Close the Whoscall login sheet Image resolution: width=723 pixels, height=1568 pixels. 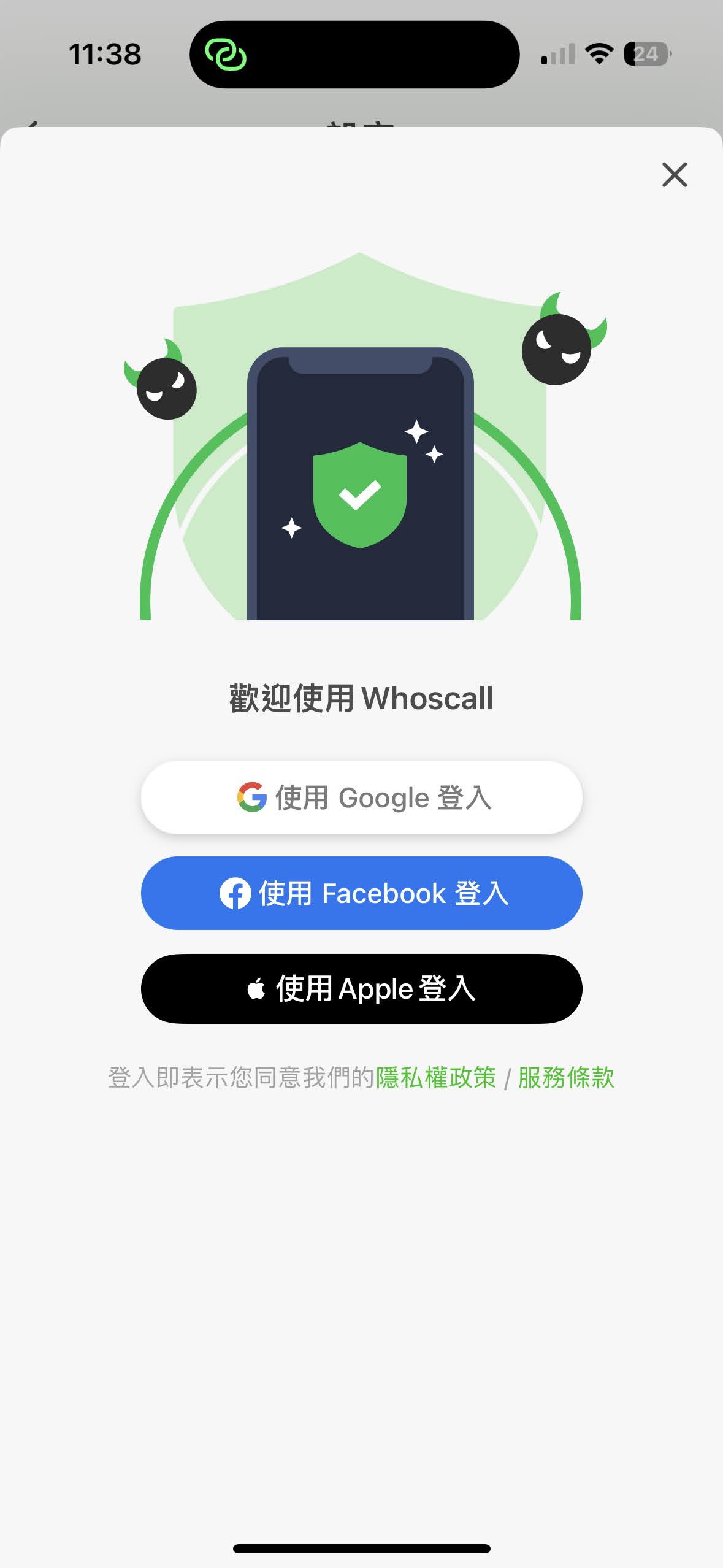point(674,175)
